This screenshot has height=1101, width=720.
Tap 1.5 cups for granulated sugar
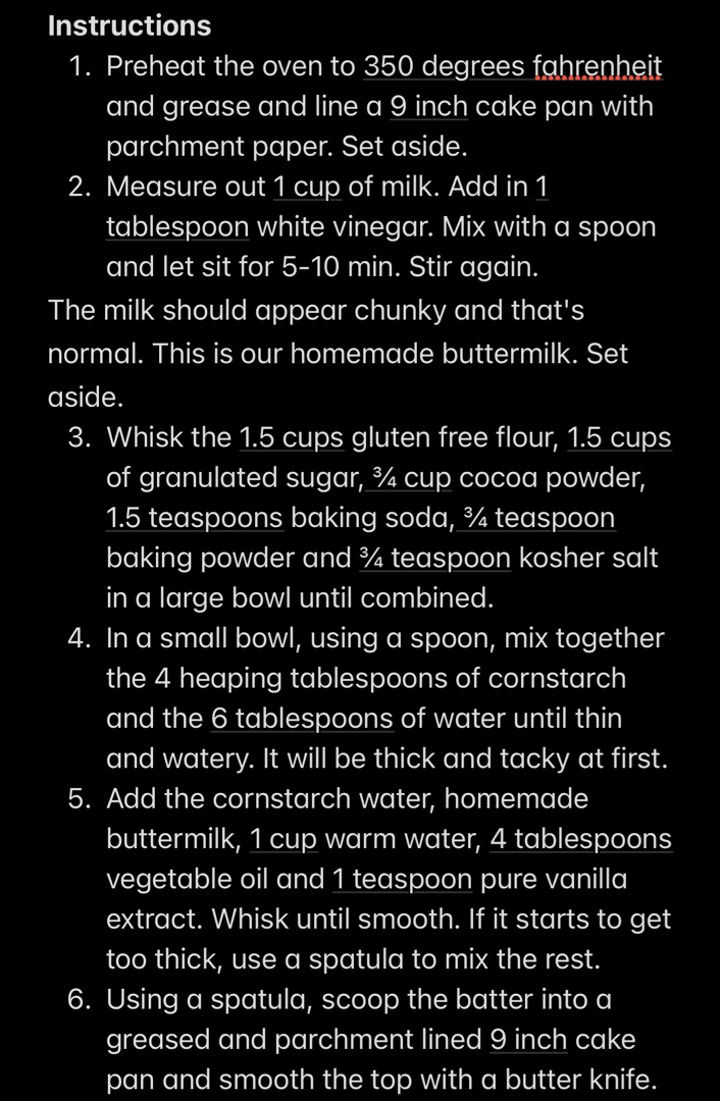coord(619,438)
